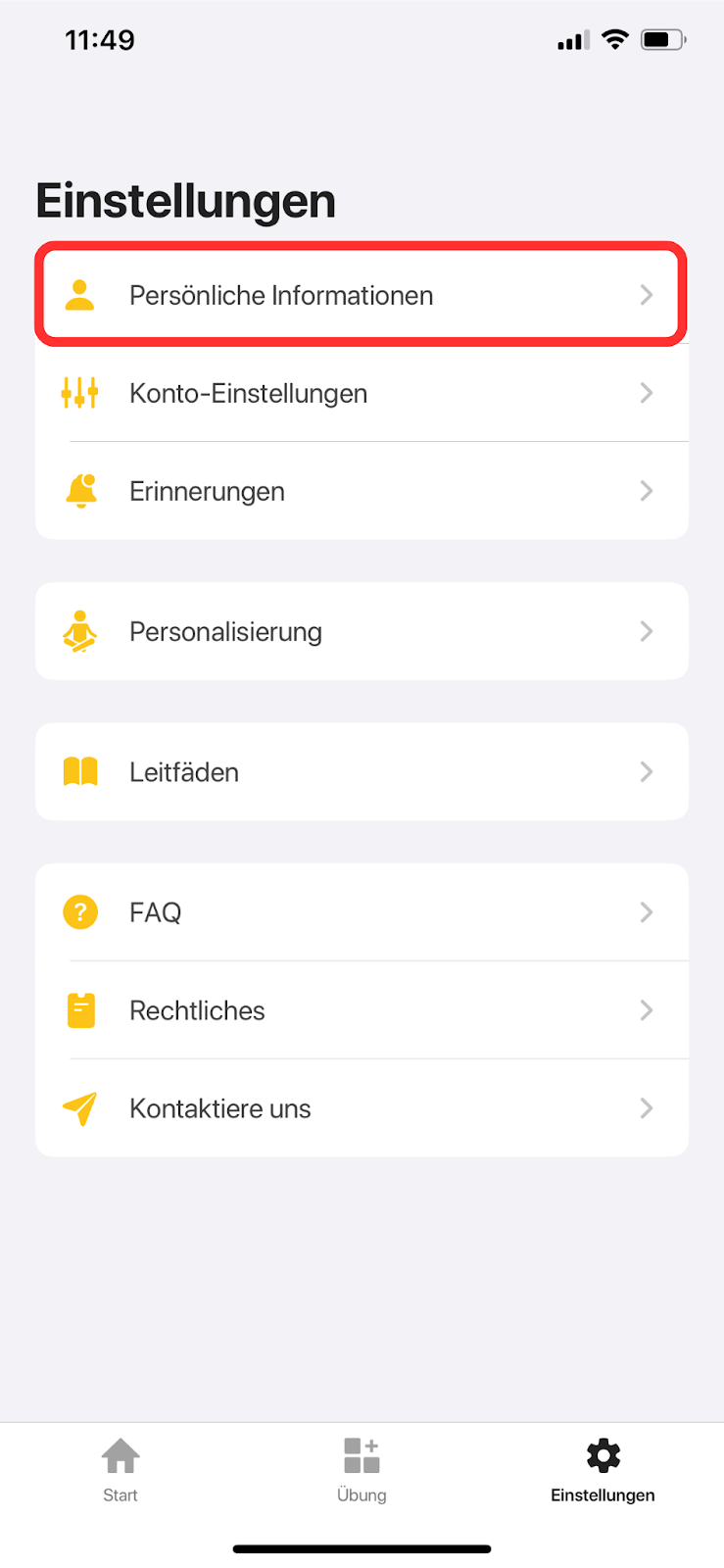This screenshot has height=1568, width=724.
Task: Select Personalisierung
Action: click(361, 631)
